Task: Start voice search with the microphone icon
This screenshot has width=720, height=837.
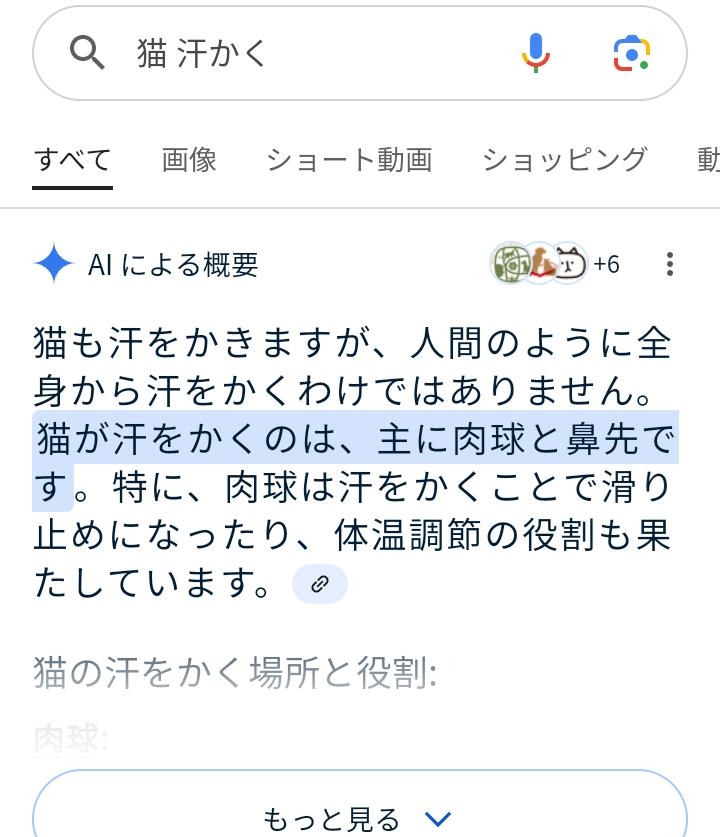Action: [535, 52]
